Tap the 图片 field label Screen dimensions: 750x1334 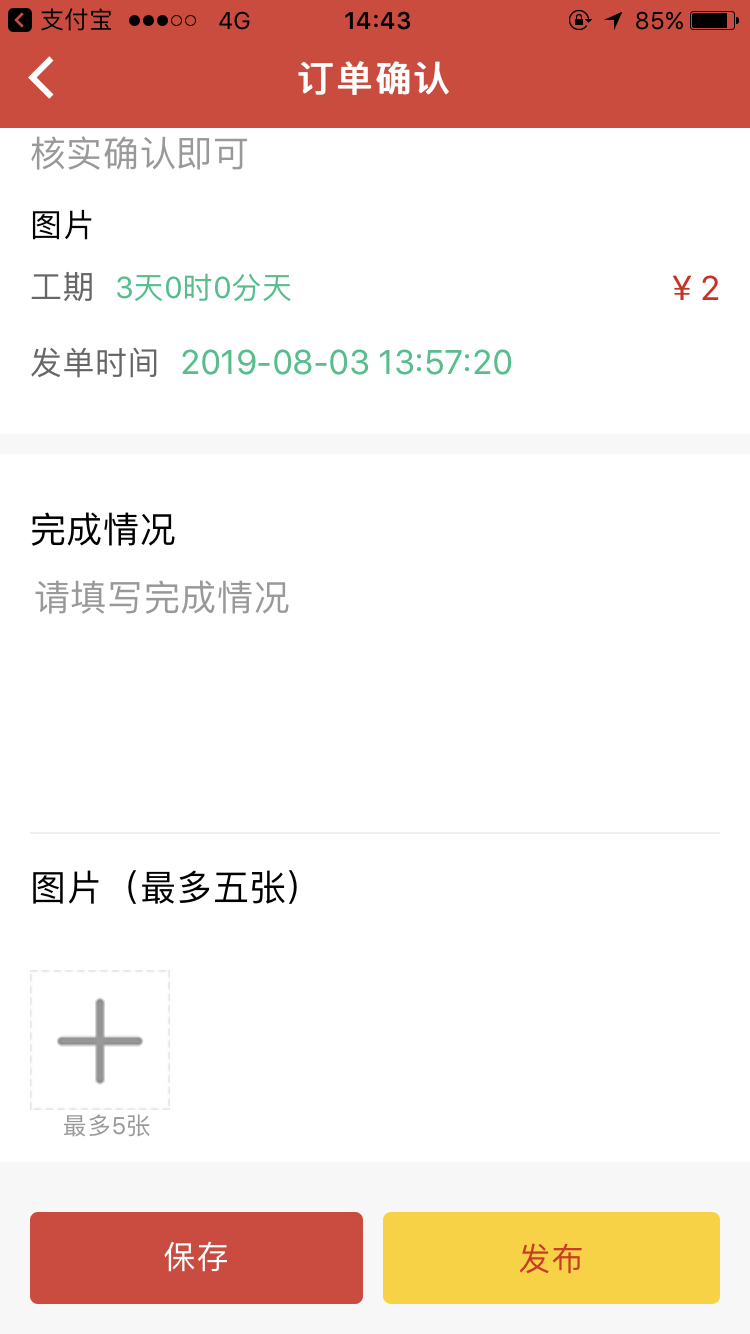60,226
